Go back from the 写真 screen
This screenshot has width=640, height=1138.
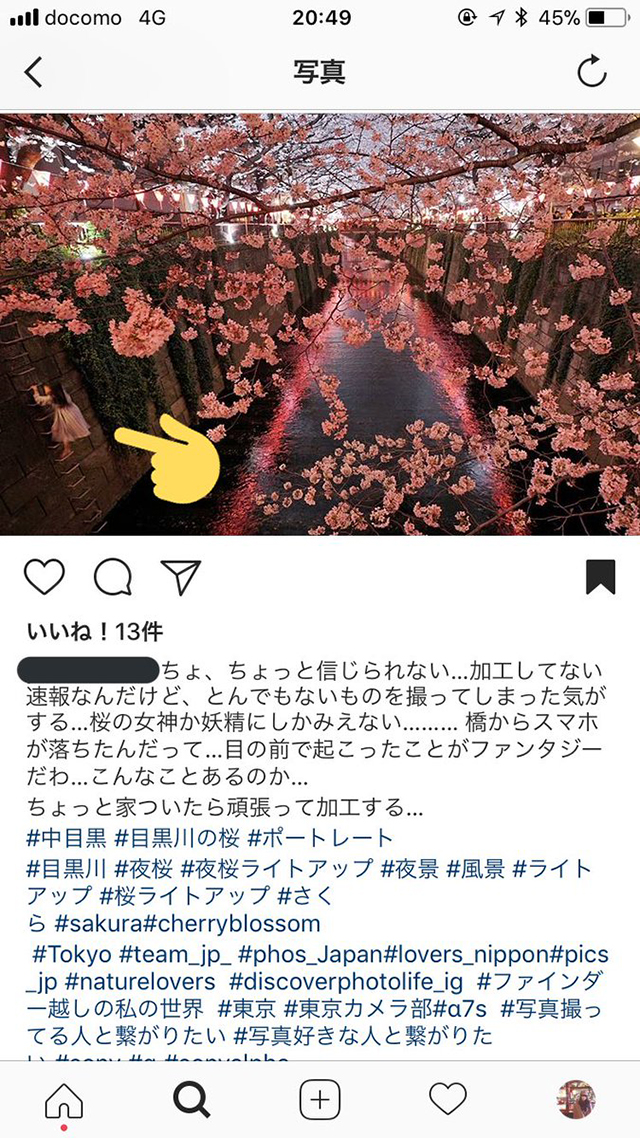(x=34, y=72)
